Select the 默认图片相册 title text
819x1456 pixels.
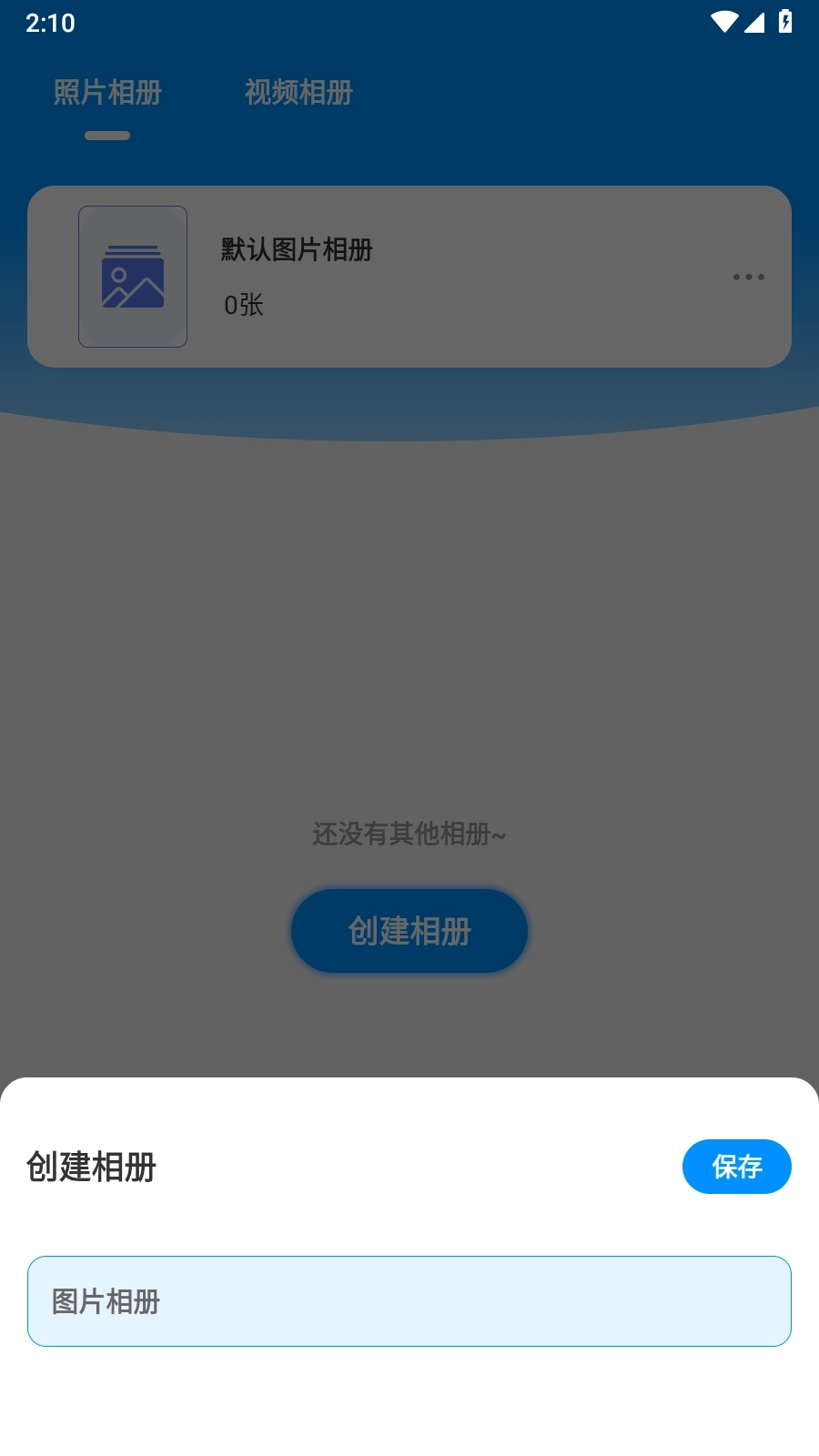tap(298, 250)
